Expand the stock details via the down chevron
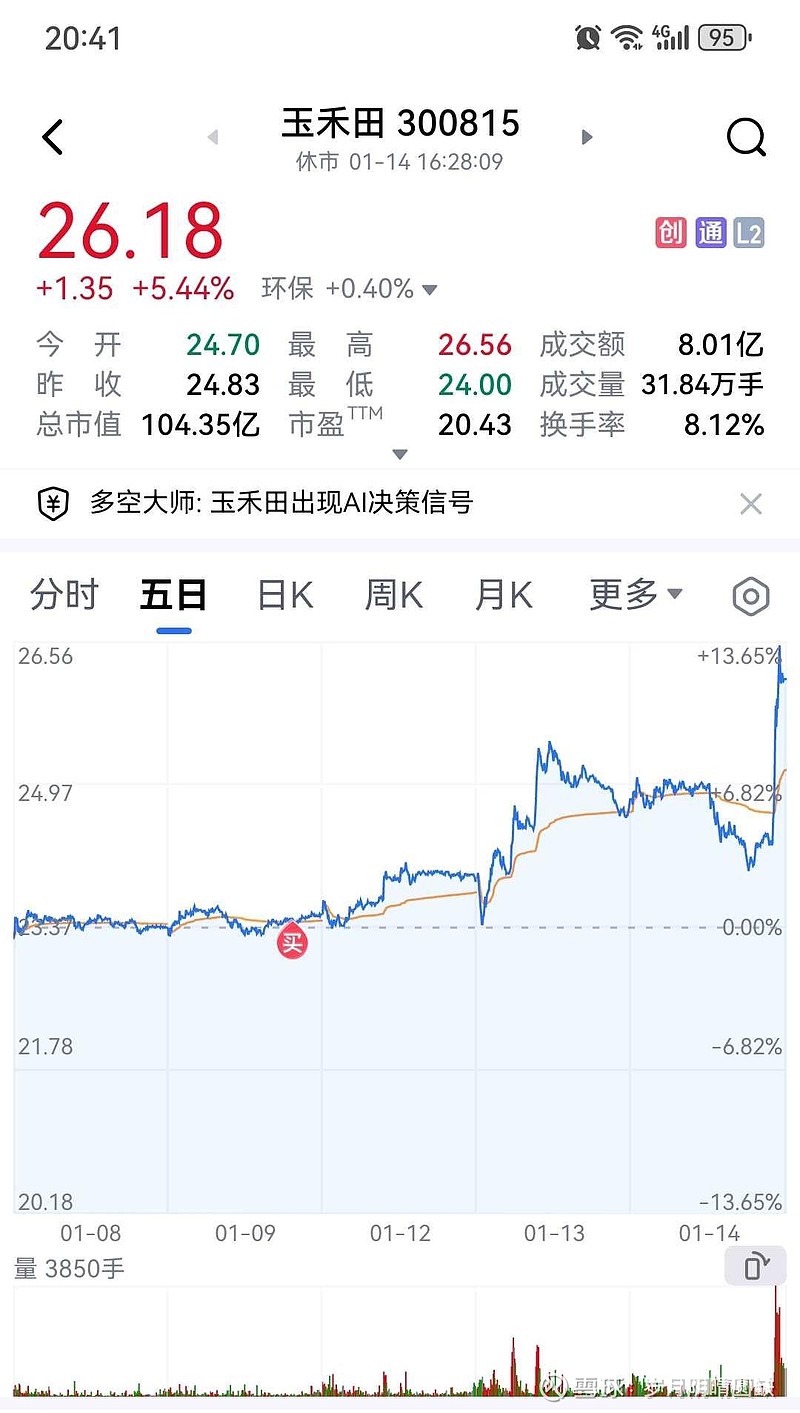Viewport: 800px width, 1413px height. (400, 453)
